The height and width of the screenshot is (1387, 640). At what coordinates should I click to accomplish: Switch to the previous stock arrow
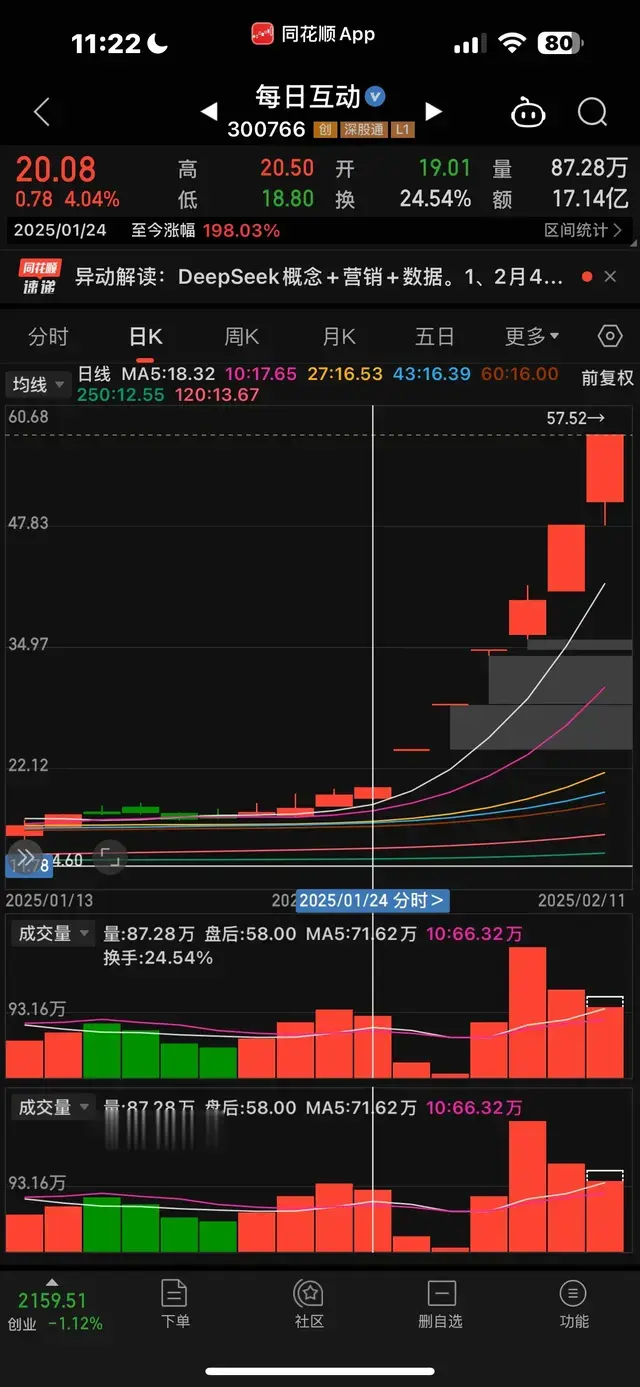pyautogui.click(x=209, y=111)
